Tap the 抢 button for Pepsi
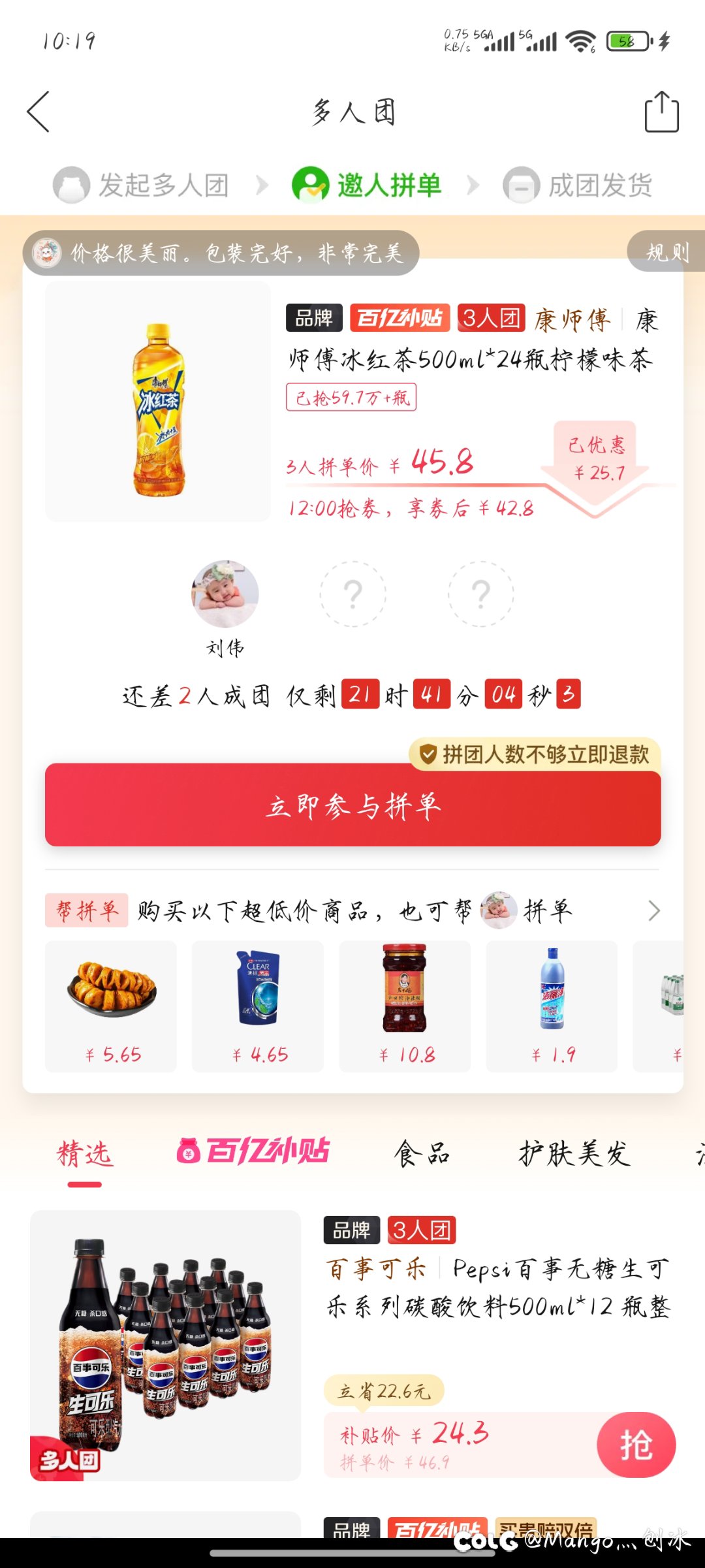The image size is (705, 1568). click(636, 1445)
